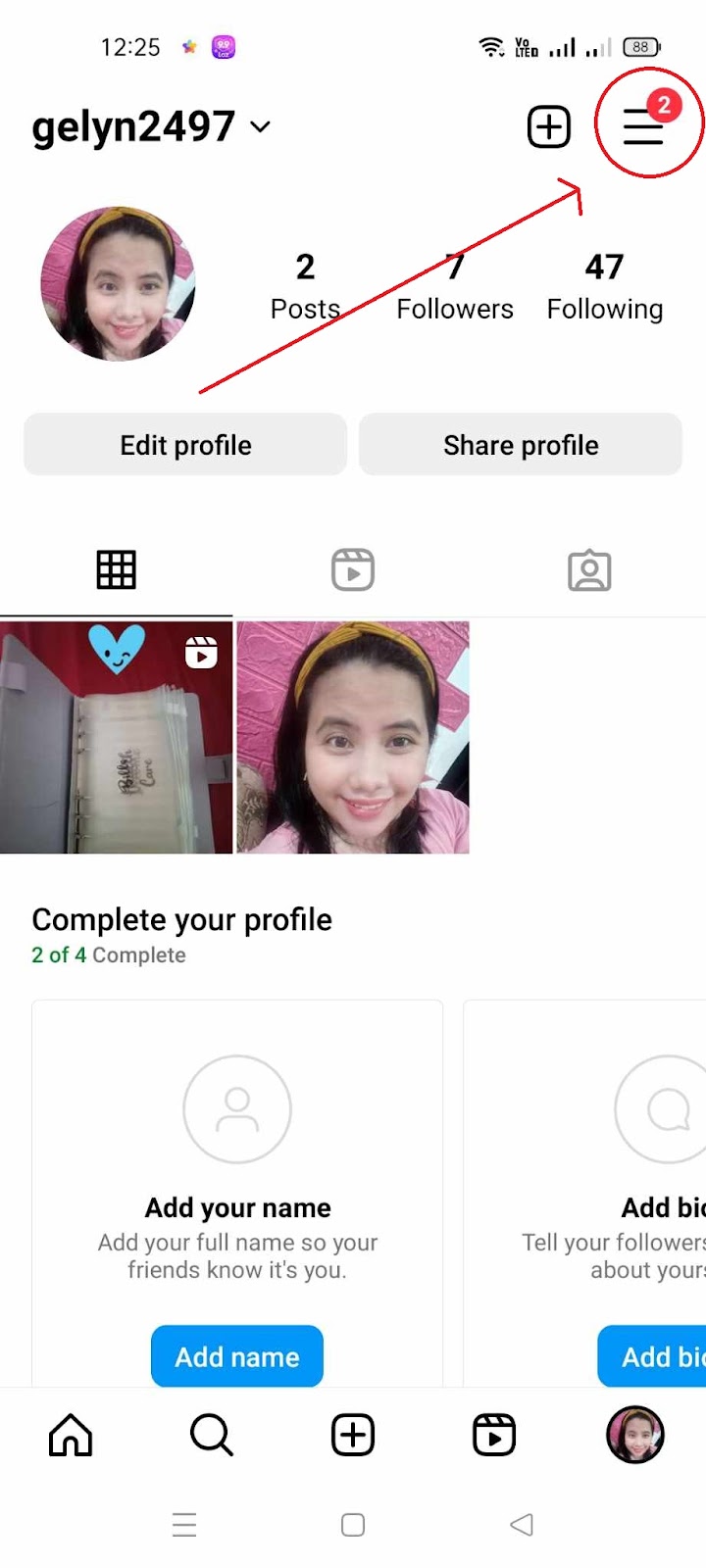Open the Search and explore tab

click(211, 1436)
